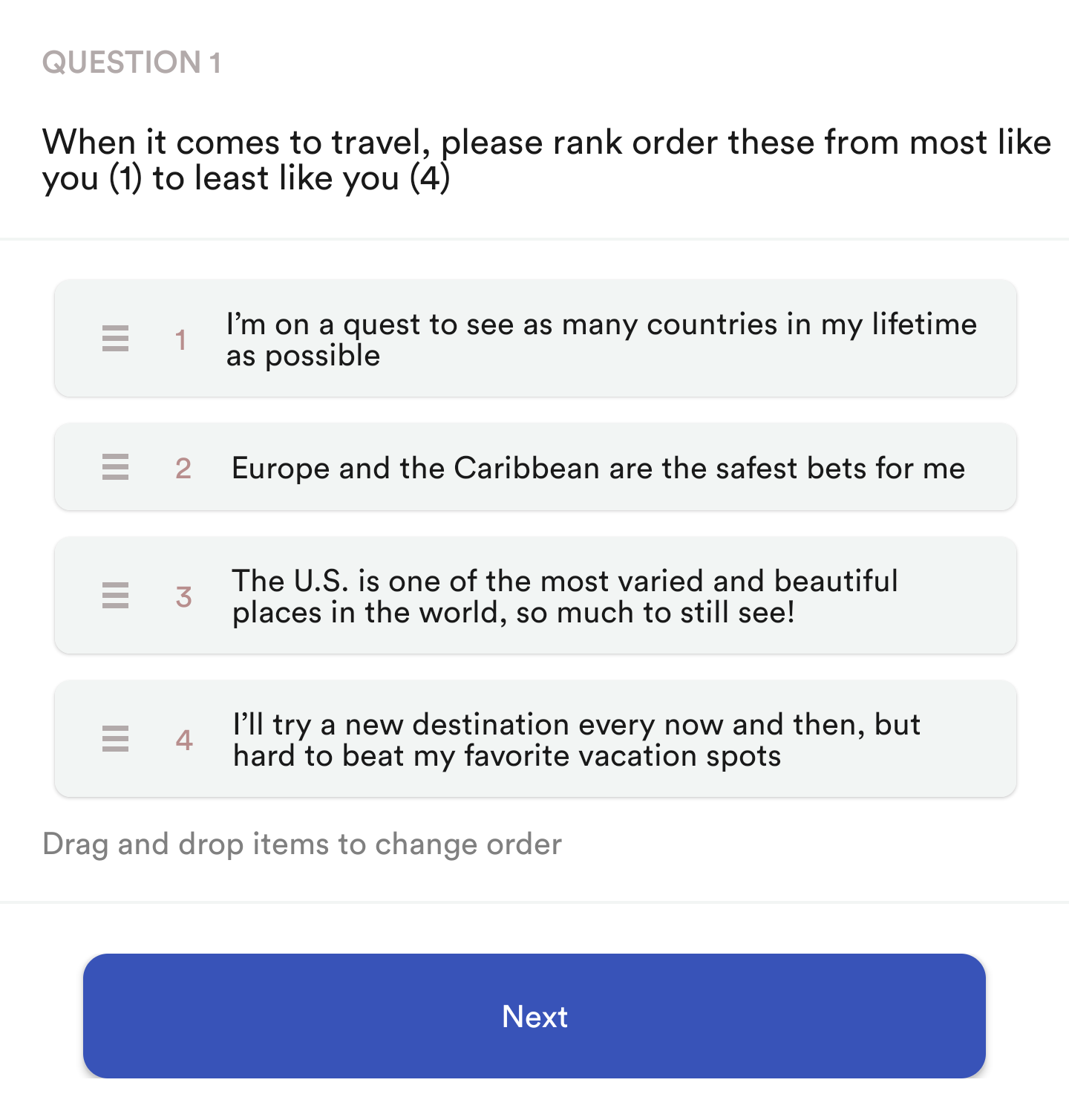Image resolution: width=1069 pixels, height=1120 pixels.
Task: Select the 'quest to see as many countries' item
Action: coord(534,339)
